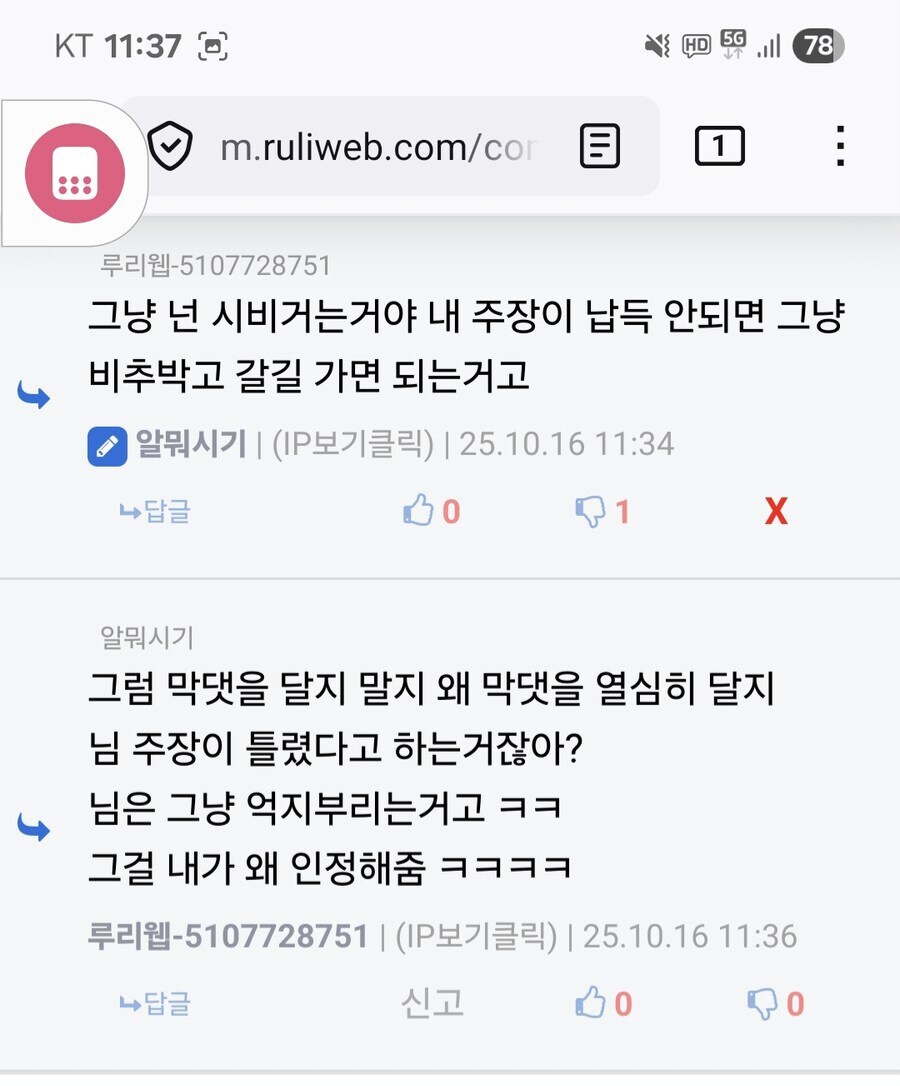The height and width of the screenshot is (1086, 900).
Task: Reply to 루리웹-5107728751's 11:36 comment
Action: (x=155, y=1003)
